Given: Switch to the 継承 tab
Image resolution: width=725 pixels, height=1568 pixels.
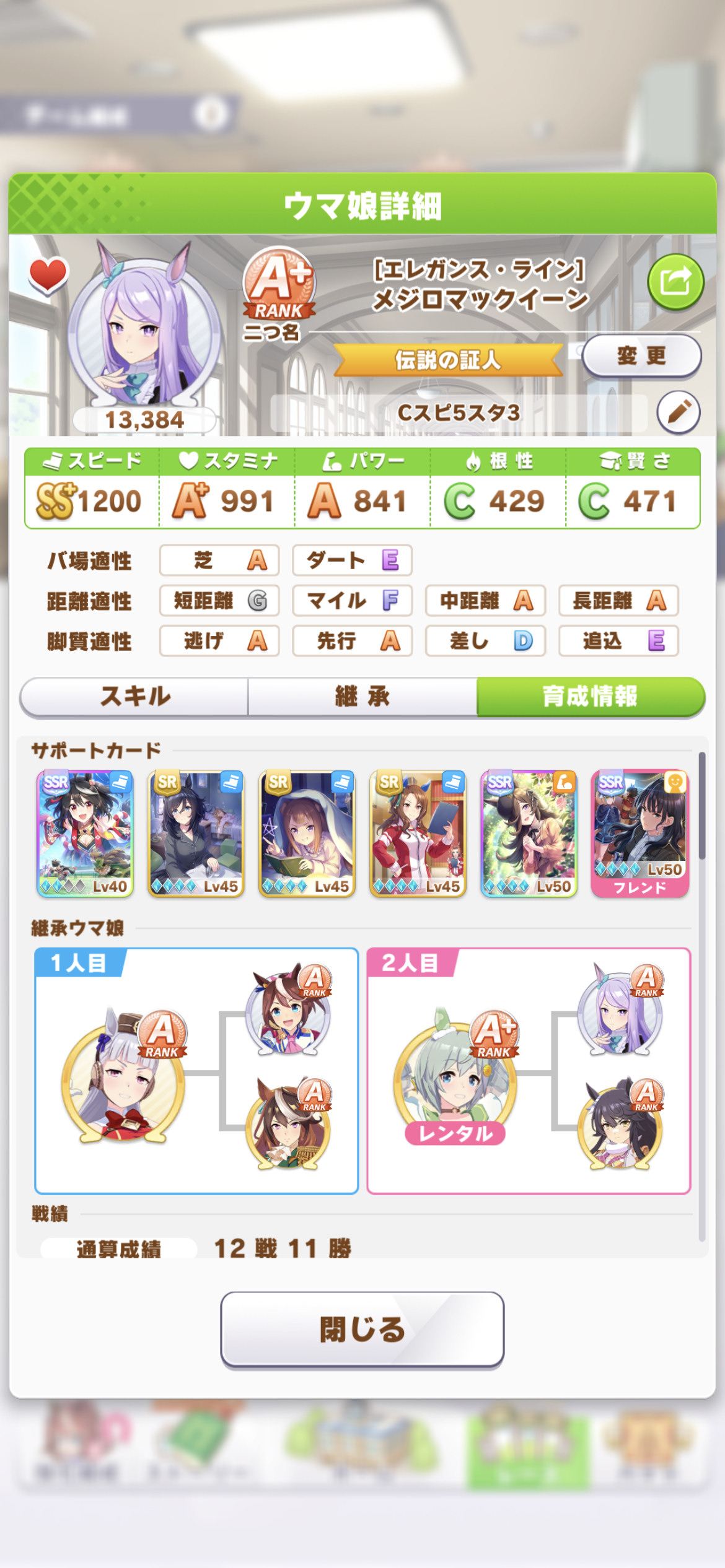Looking at the screenshot, I should tap(362, 697).
